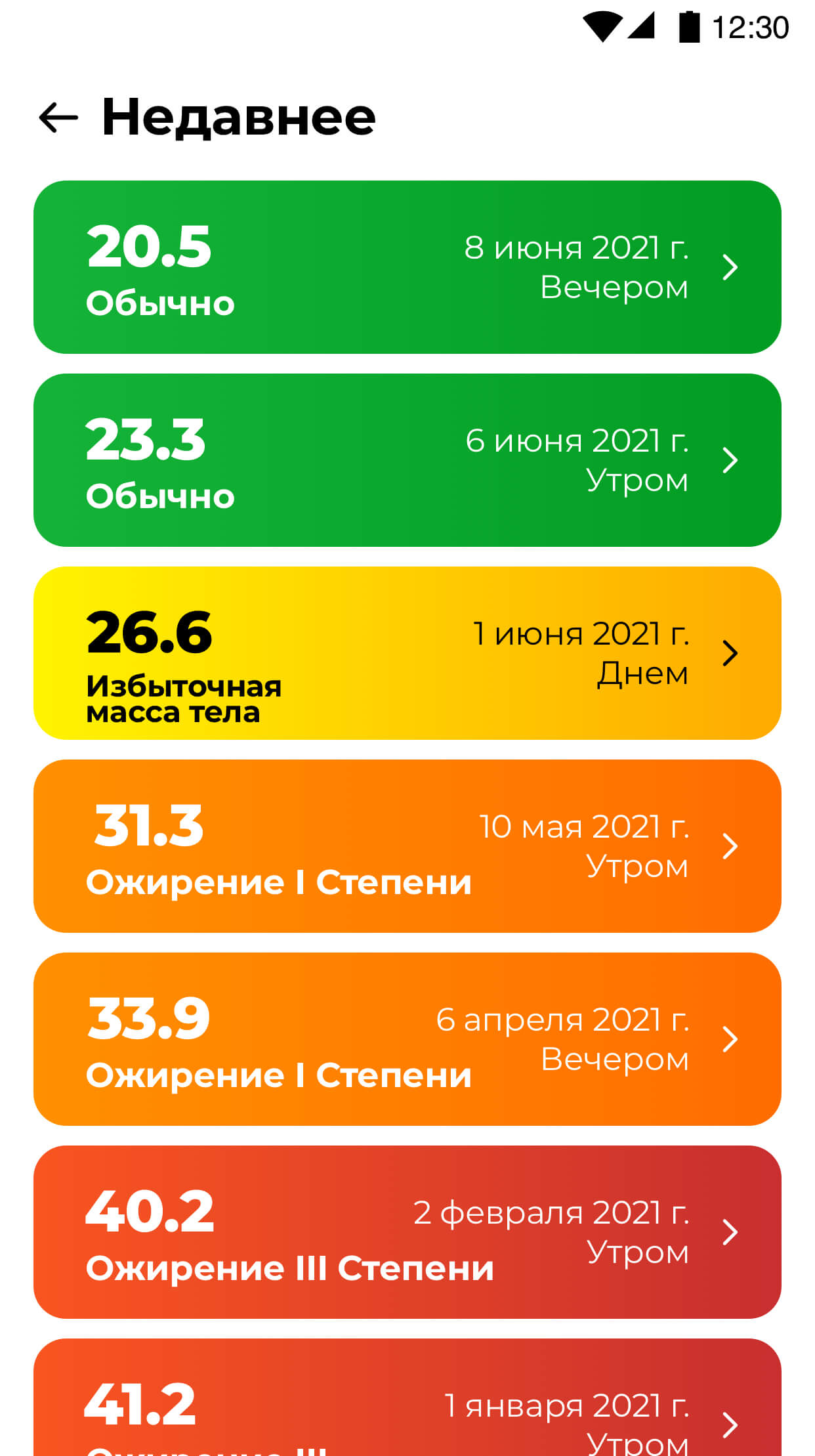View the 26.6 Избыточная масса тела entry

point(407,653)
